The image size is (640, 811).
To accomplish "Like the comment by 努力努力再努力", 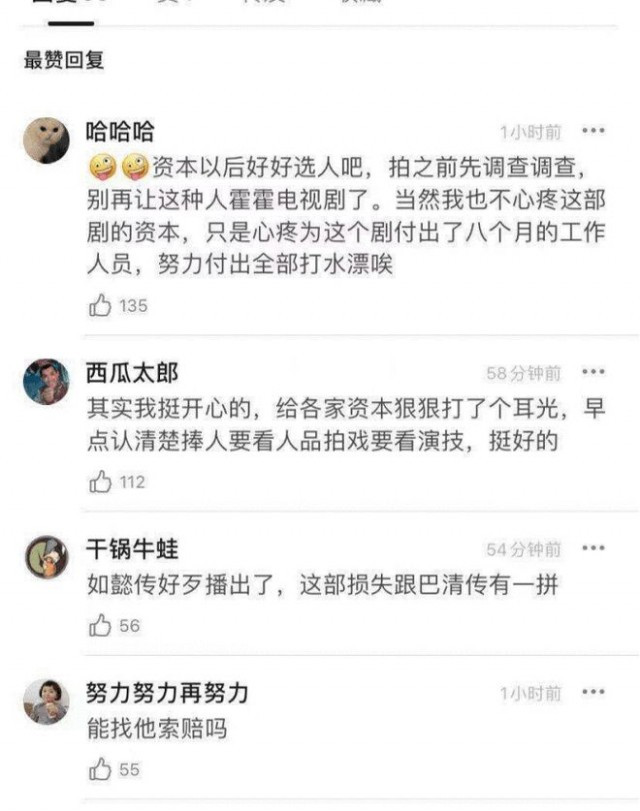I will point(101,770).
